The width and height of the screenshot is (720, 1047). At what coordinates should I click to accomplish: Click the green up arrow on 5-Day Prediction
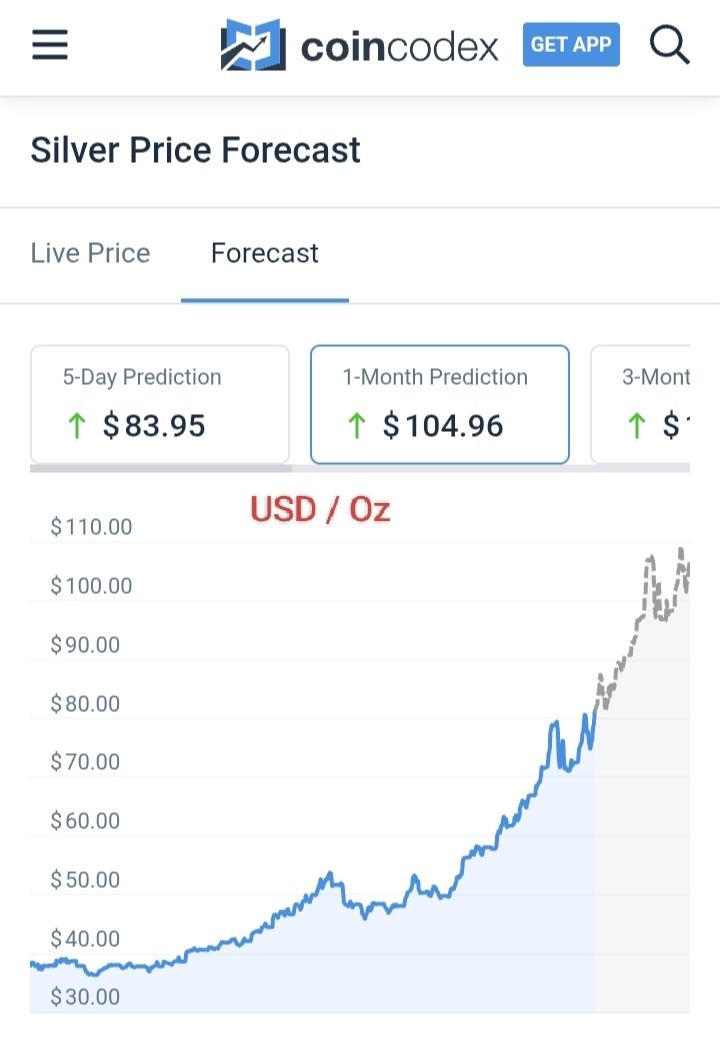point(76,426)
